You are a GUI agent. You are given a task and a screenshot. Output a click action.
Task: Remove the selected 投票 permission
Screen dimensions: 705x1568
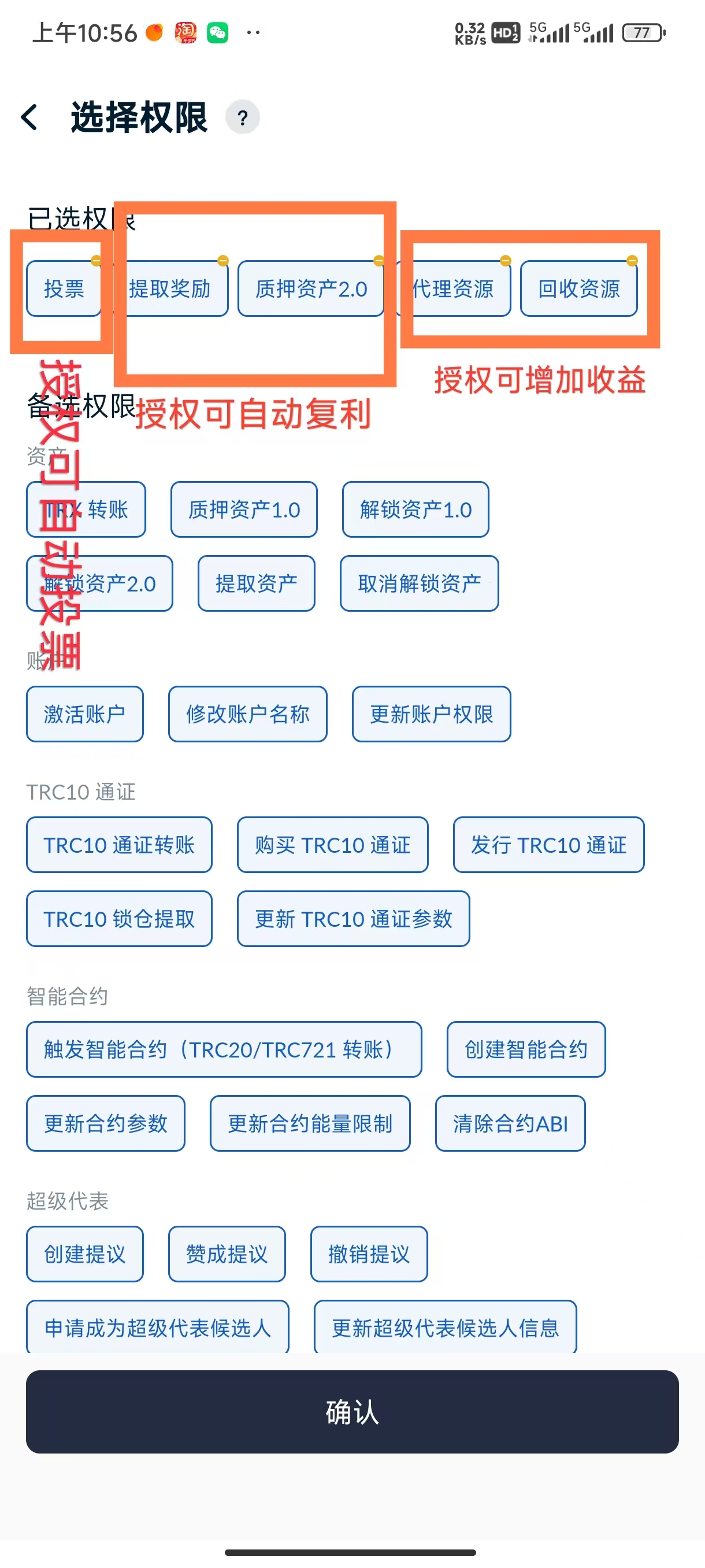pos(95,262)
